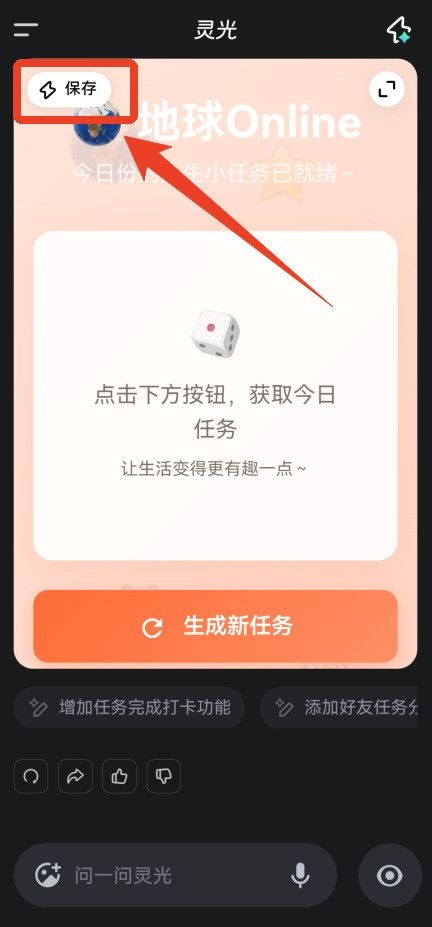Screen dimensions: 432x927
Task: Start voice input with the microphone
Action: (300, 875)
